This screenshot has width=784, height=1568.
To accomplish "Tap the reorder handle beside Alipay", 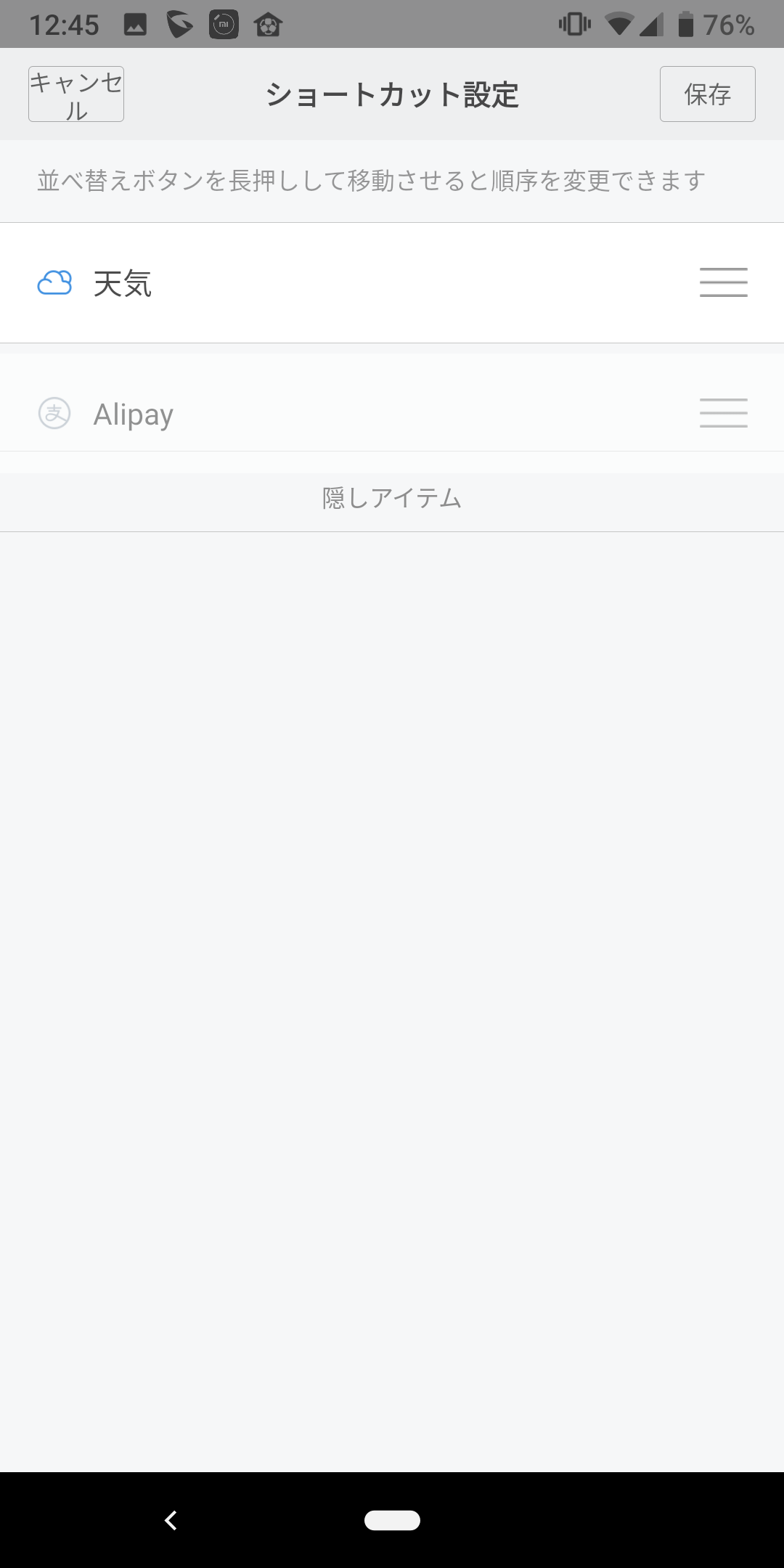I will 723,413.
